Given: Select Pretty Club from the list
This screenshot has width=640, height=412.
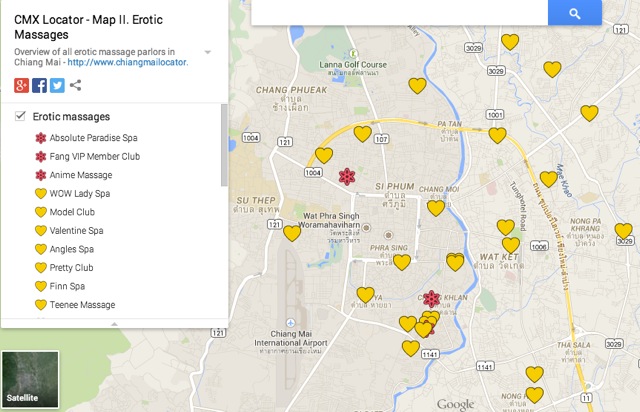Looking at the screenshot, I should point(71,268).
